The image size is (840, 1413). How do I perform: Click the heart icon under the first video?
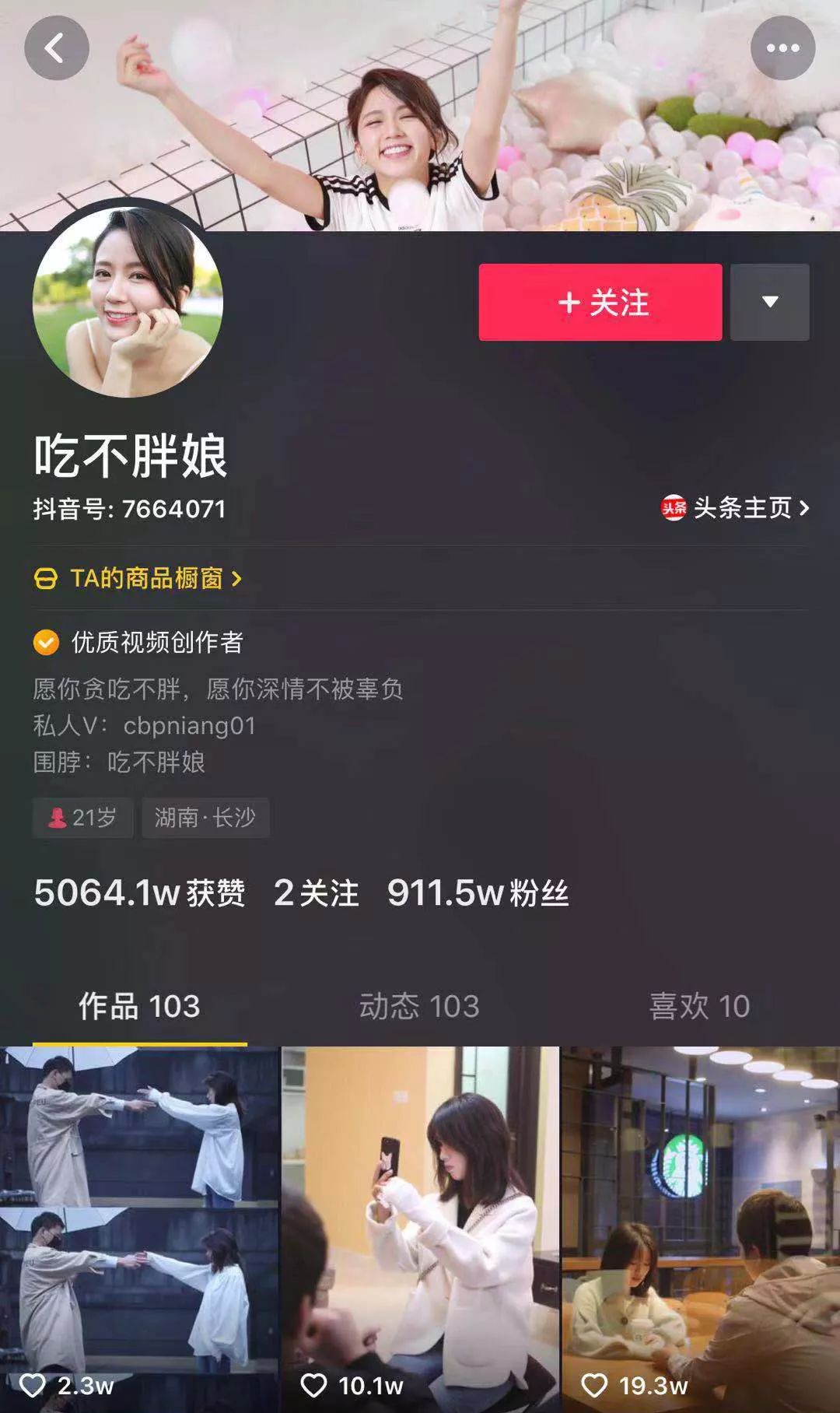pos(33,1384)
